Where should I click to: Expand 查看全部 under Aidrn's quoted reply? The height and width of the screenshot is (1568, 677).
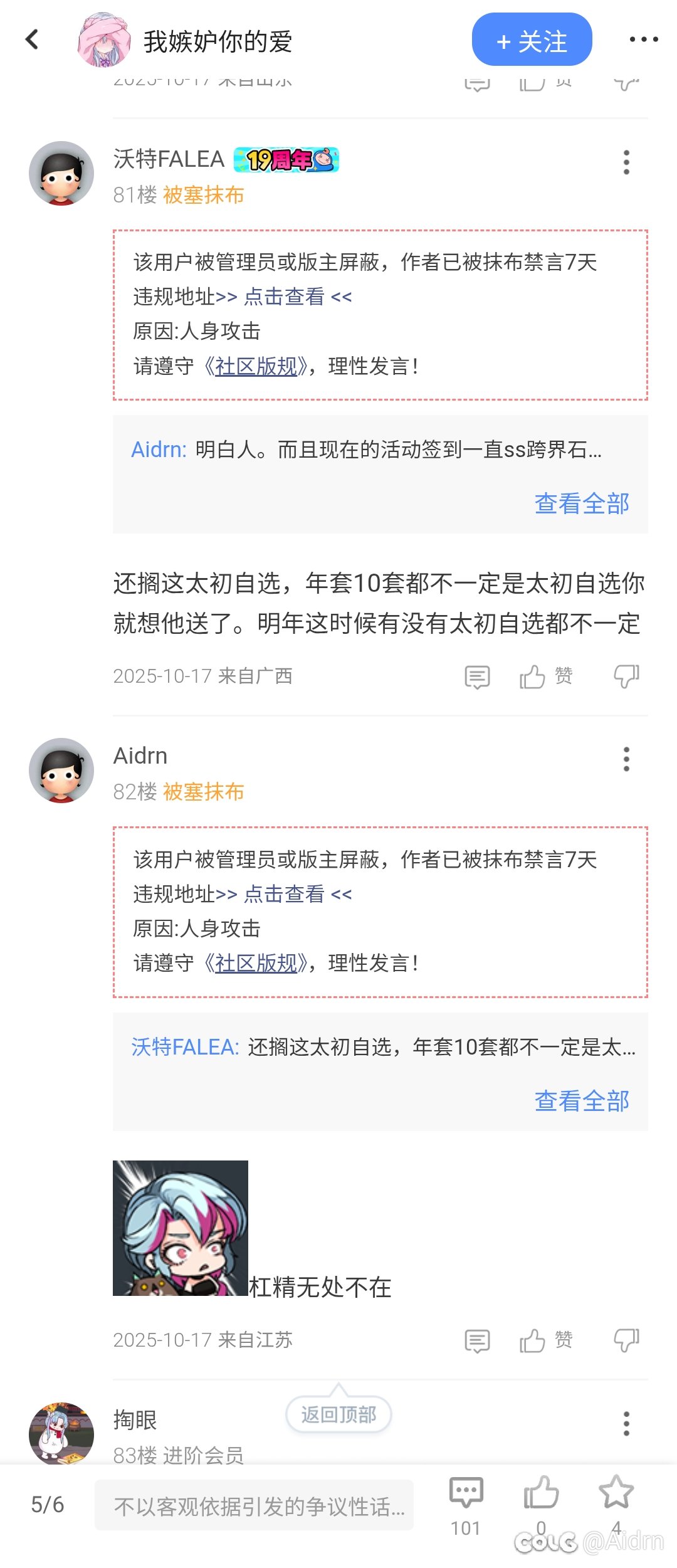[581, 503]
